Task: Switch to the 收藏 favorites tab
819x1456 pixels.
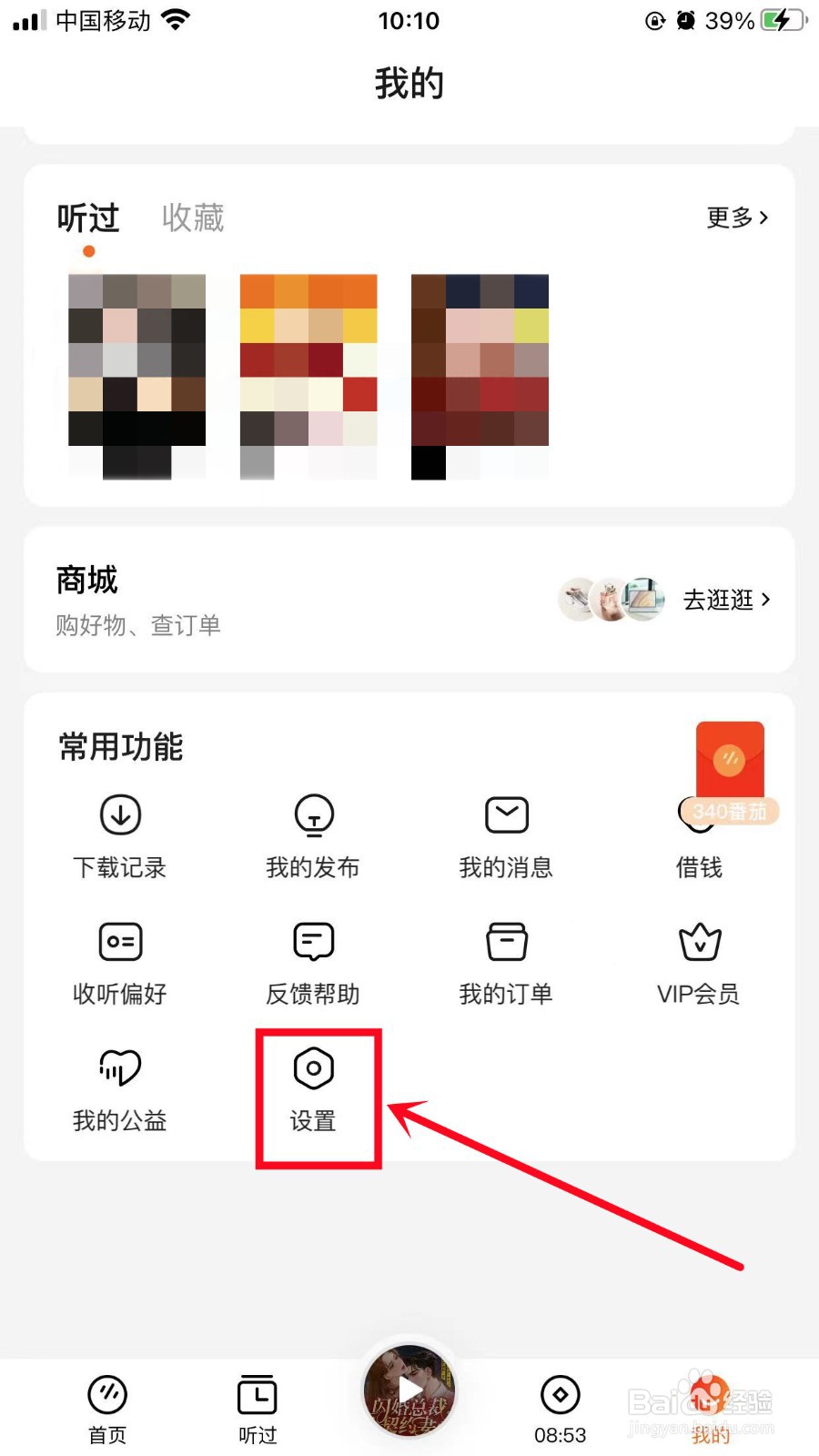Action: click(x=192, y=218)
